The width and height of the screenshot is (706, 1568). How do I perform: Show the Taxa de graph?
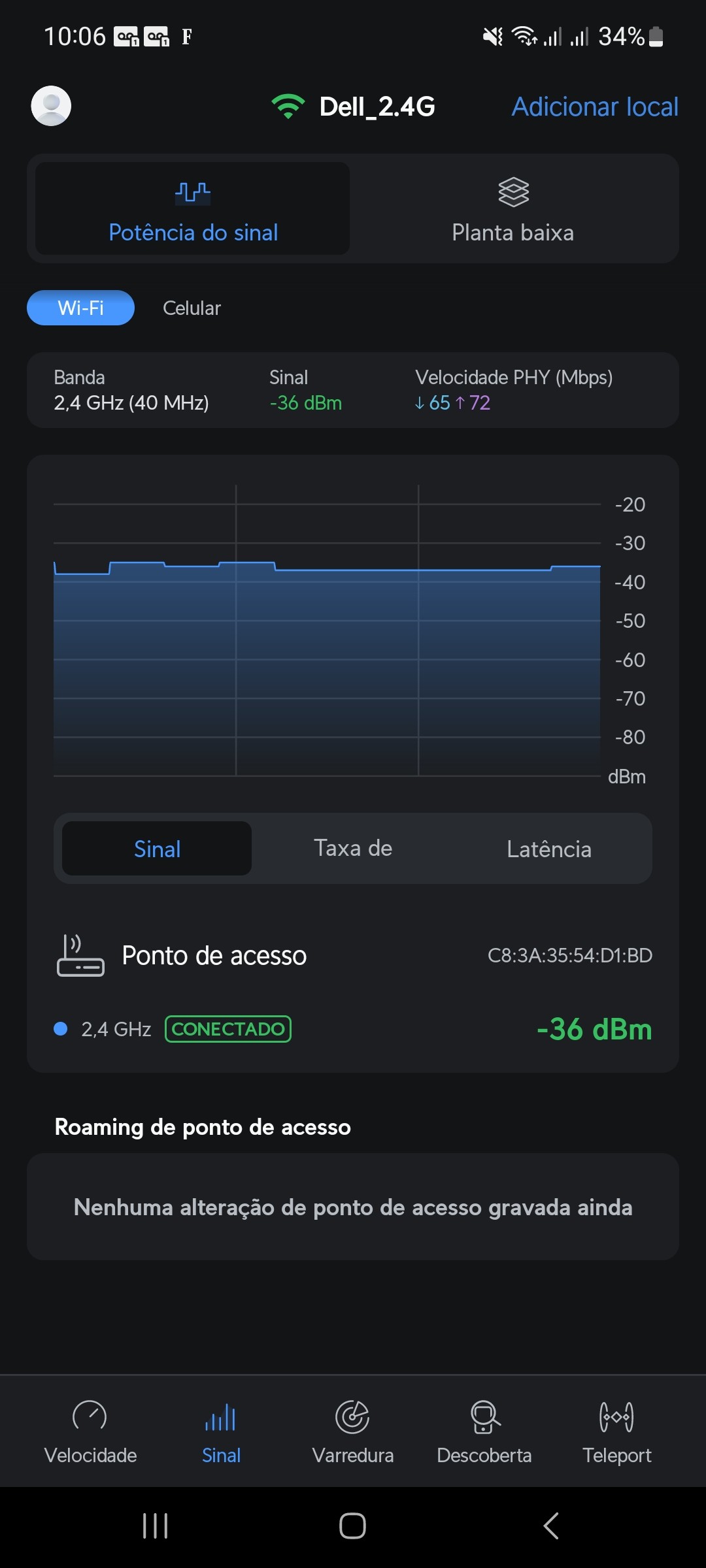(x=353, y=849)
